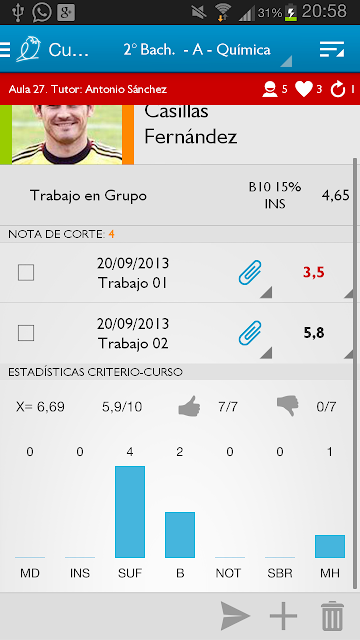The width and height of the screenshot is (360, 640).
Task: Edit the 3,5 grade of Trabajo 01
Action: pos(313,273)
